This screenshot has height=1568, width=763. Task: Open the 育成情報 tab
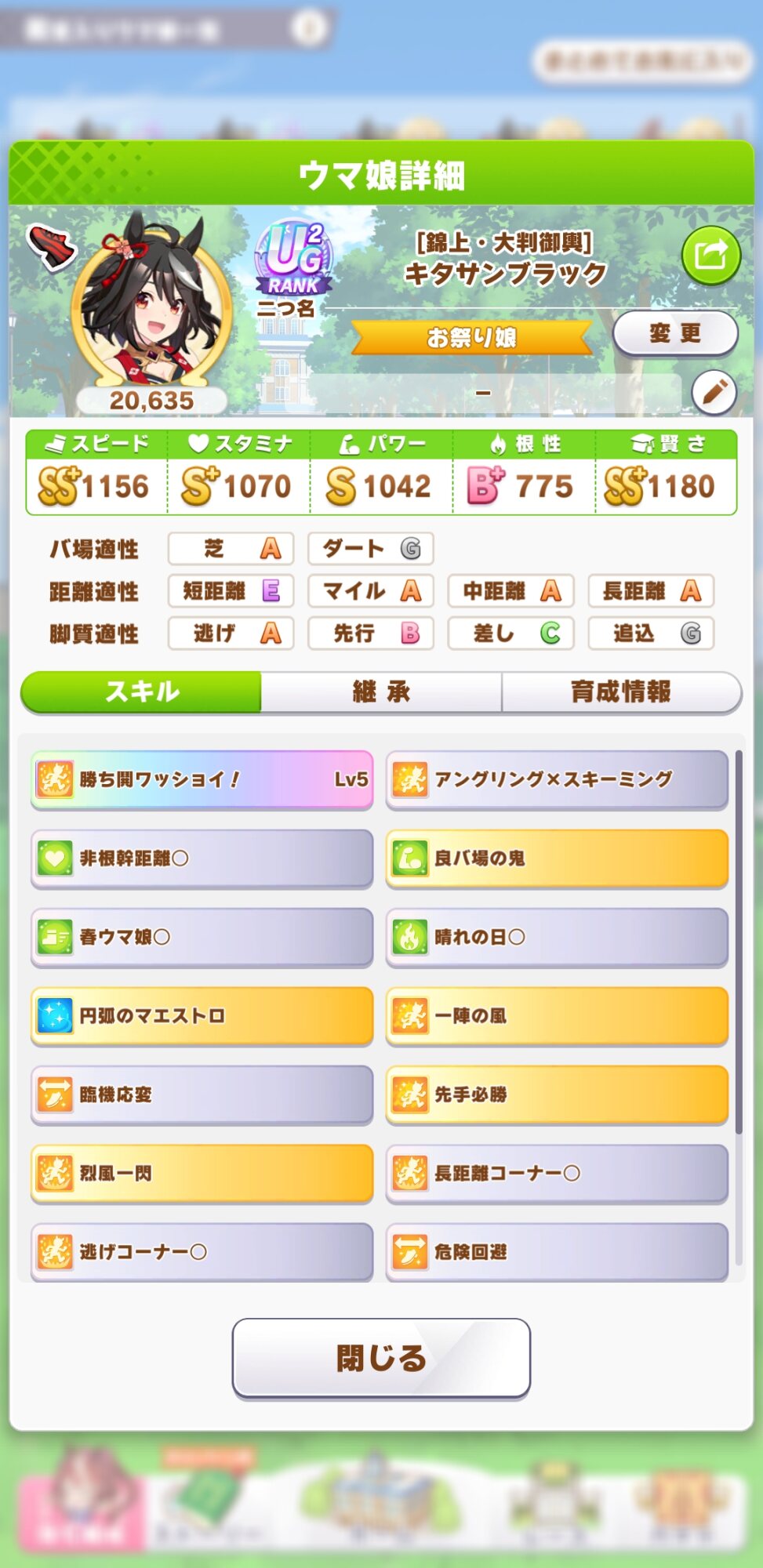[x=621, y=691]
